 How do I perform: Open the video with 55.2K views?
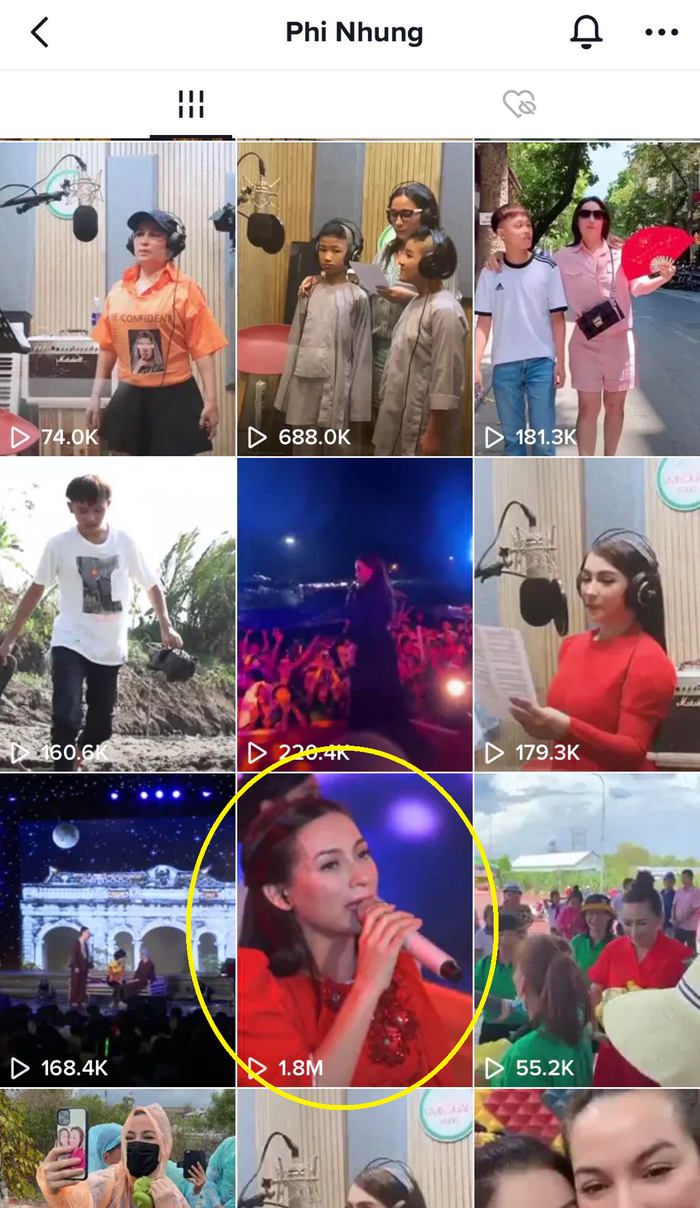(x=587, y=930)
